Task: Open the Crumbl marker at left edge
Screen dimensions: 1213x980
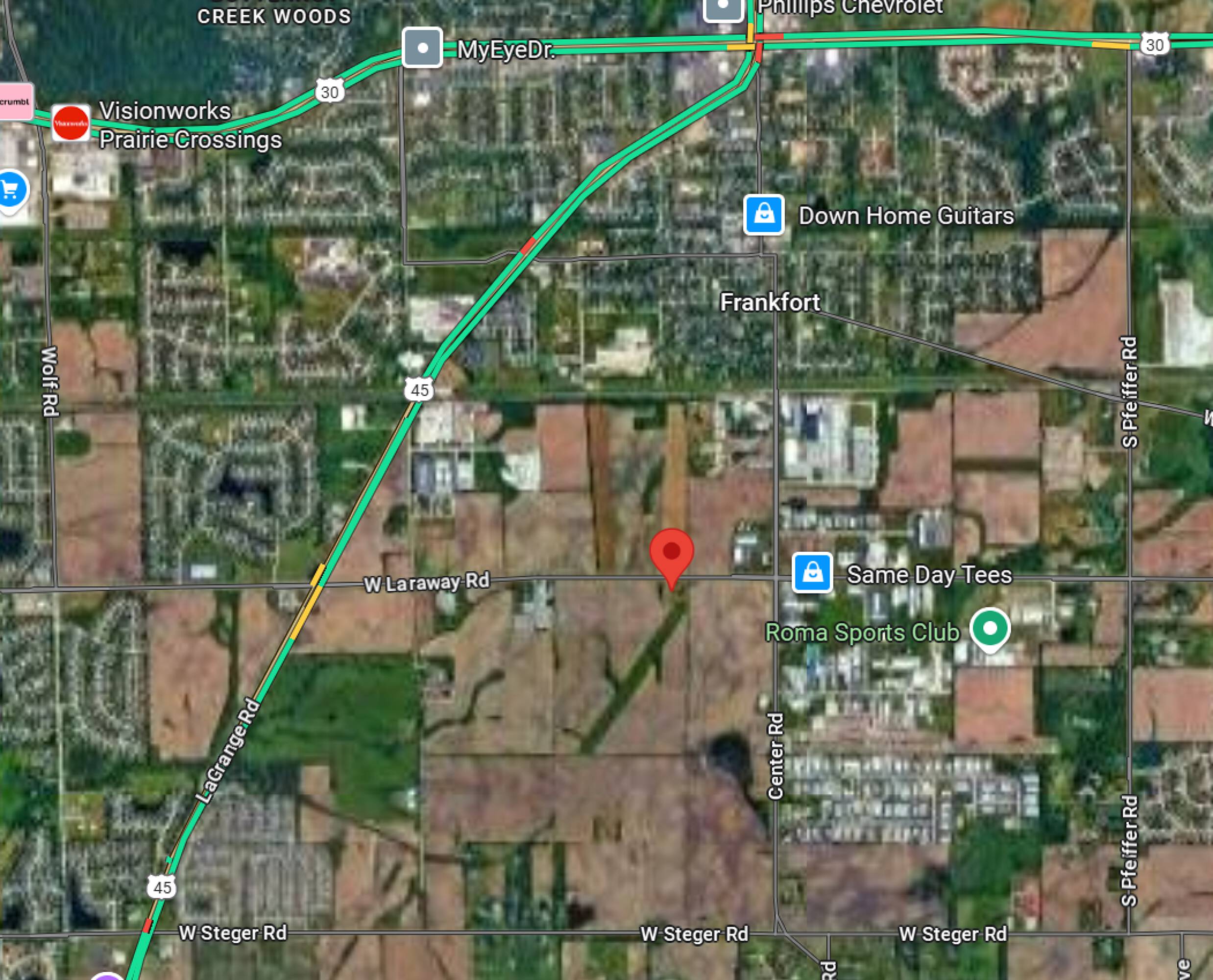Action: pyautogui.click(x=15, y=101)
